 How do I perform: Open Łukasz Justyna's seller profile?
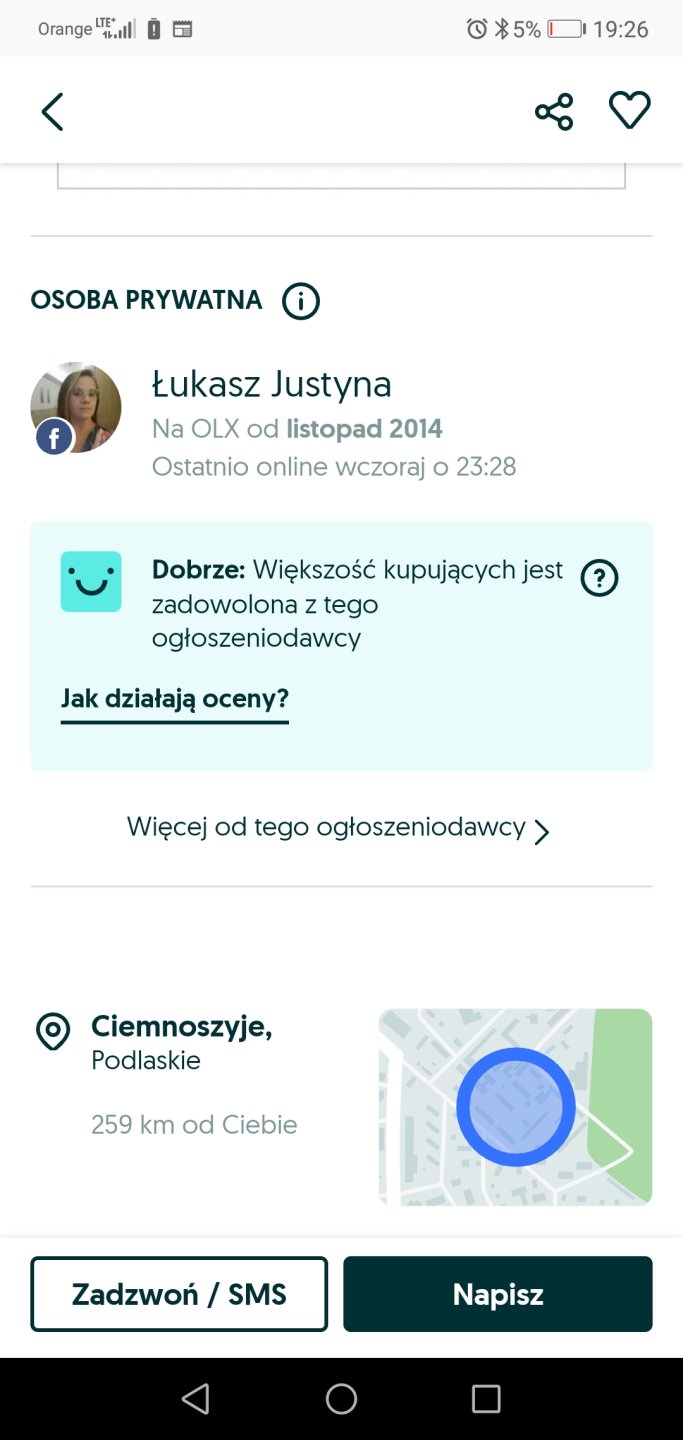pos(271,385)
